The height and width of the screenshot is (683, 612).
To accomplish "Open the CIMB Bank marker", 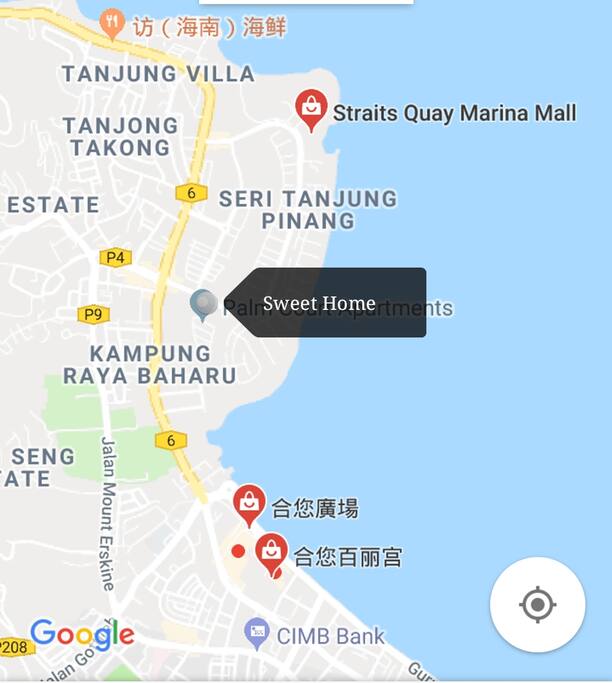I will (257, 632).
